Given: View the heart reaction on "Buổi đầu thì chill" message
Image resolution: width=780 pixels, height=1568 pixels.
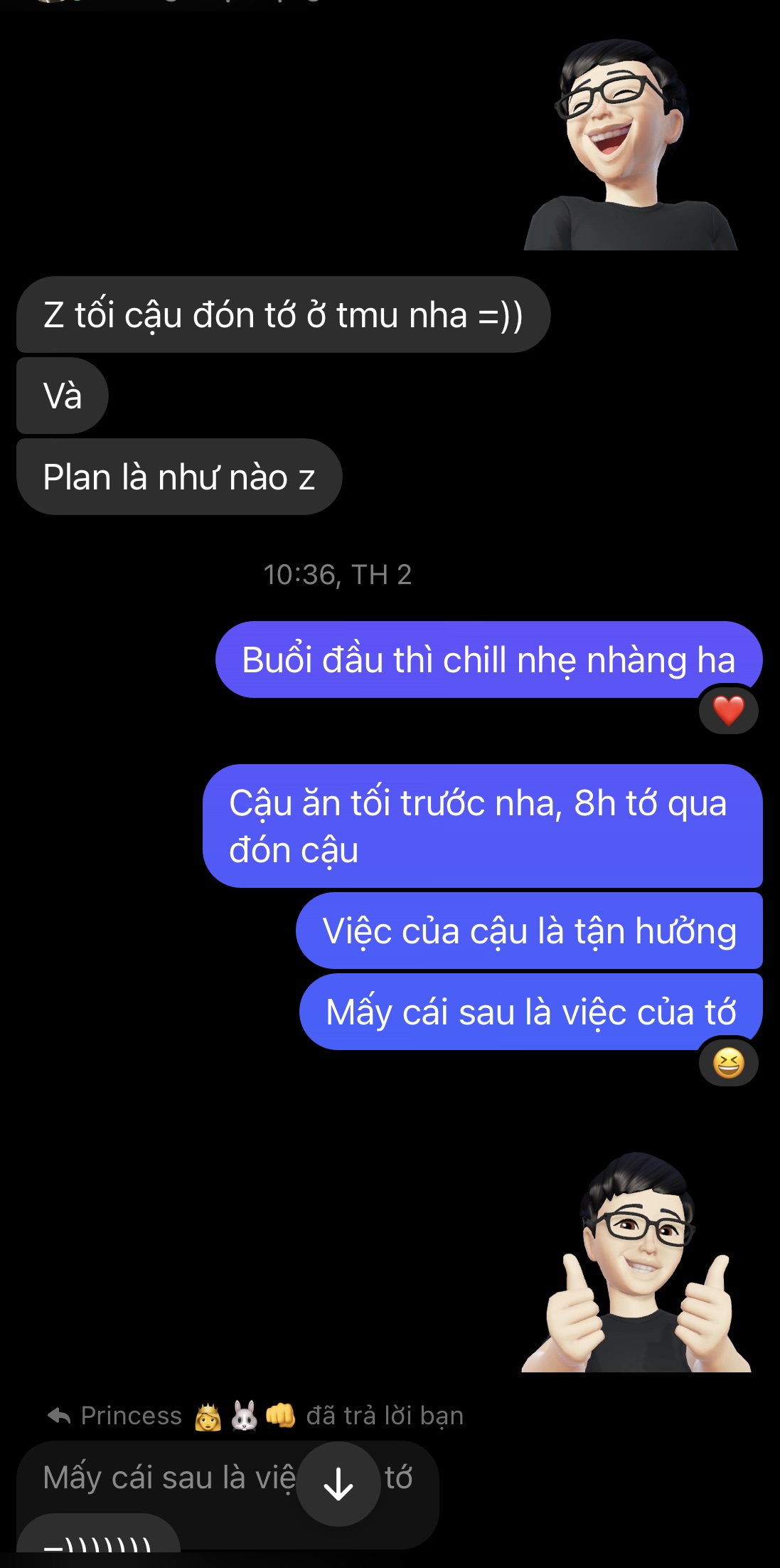Looking at the screenshot, I should click(x=728, y=710).
